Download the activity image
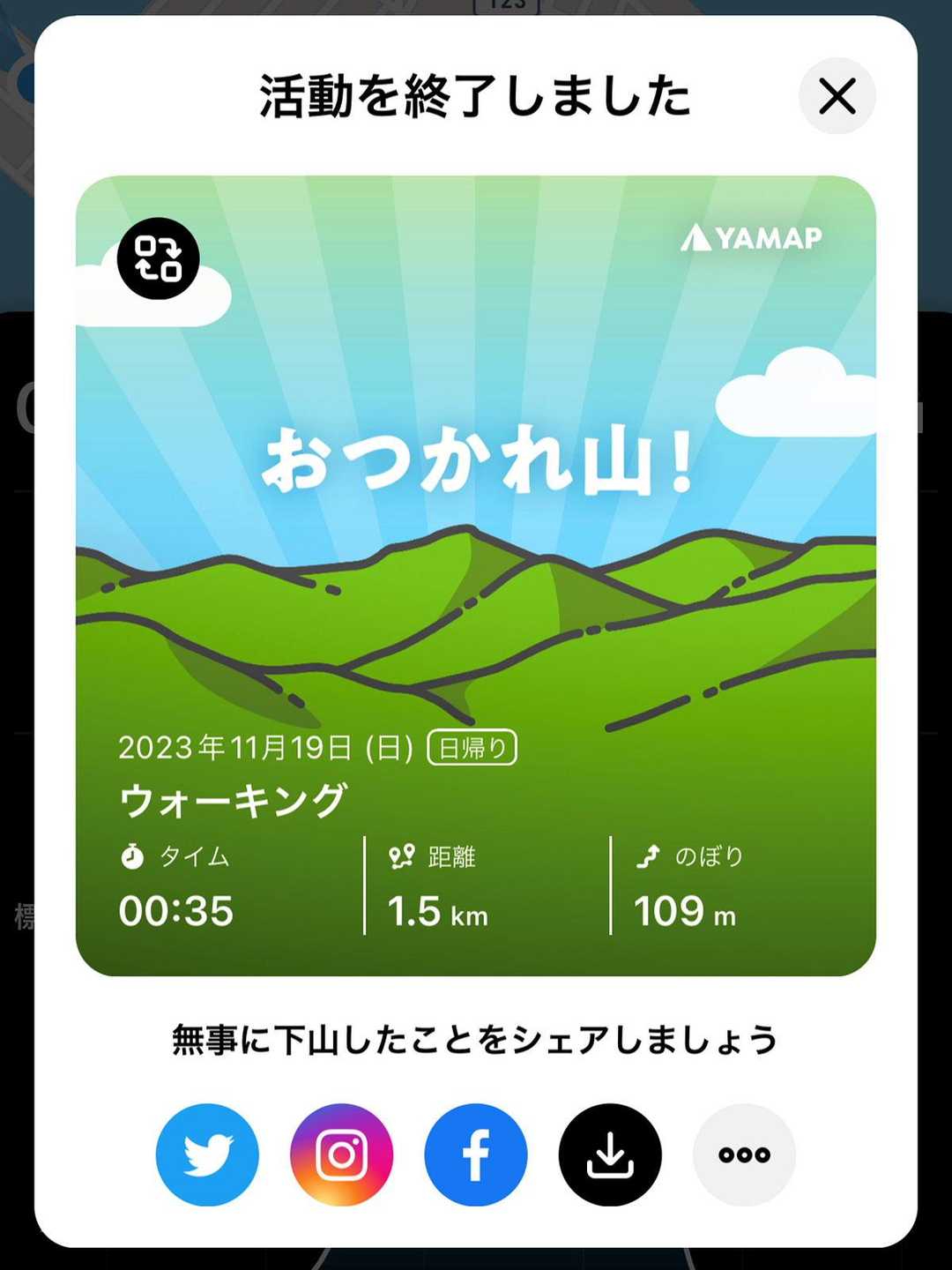 pos(610,1154)
